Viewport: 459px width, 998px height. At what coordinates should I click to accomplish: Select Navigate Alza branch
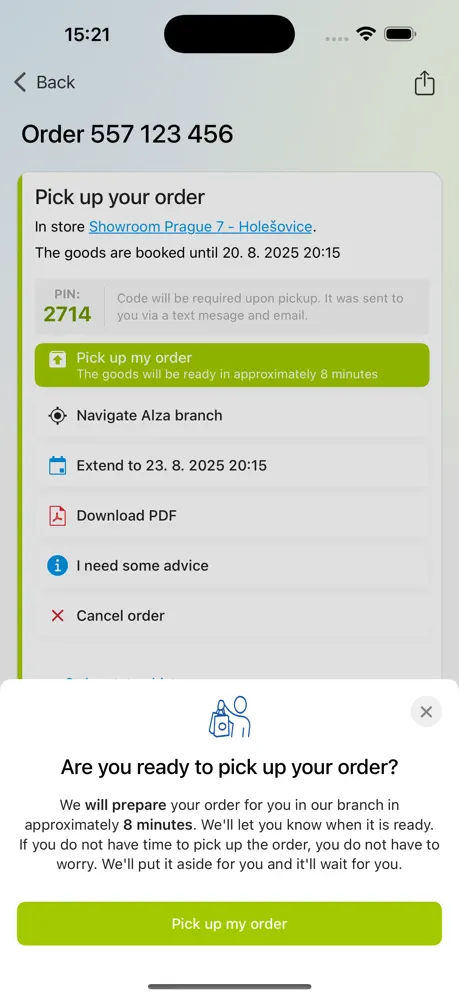click(232, 416)
